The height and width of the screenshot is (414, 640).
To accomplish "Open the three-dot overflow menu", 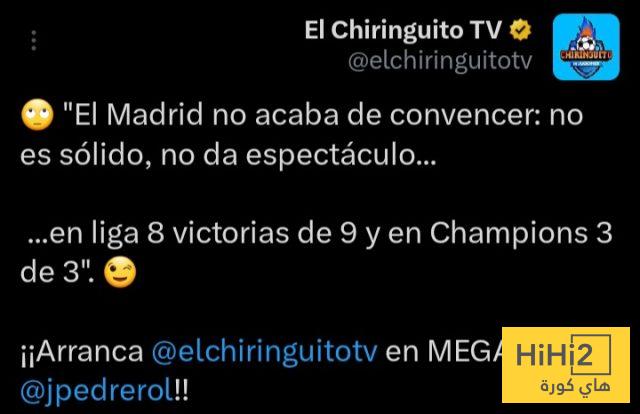I will point(33,41).
